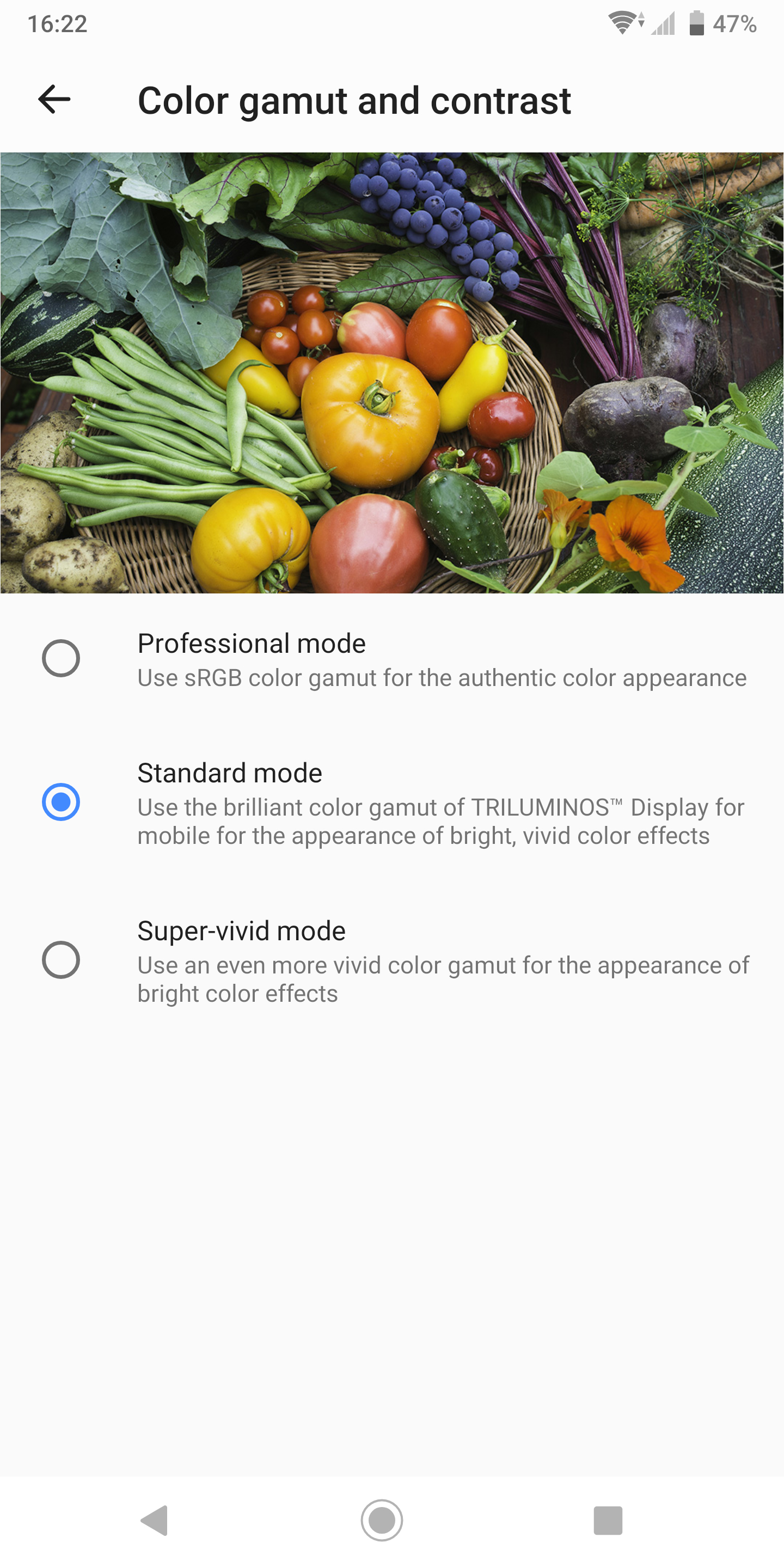This screenshot has height=1568, width=784.
Task: Open recent apps from navigation bar
Action: [608, 1520]
